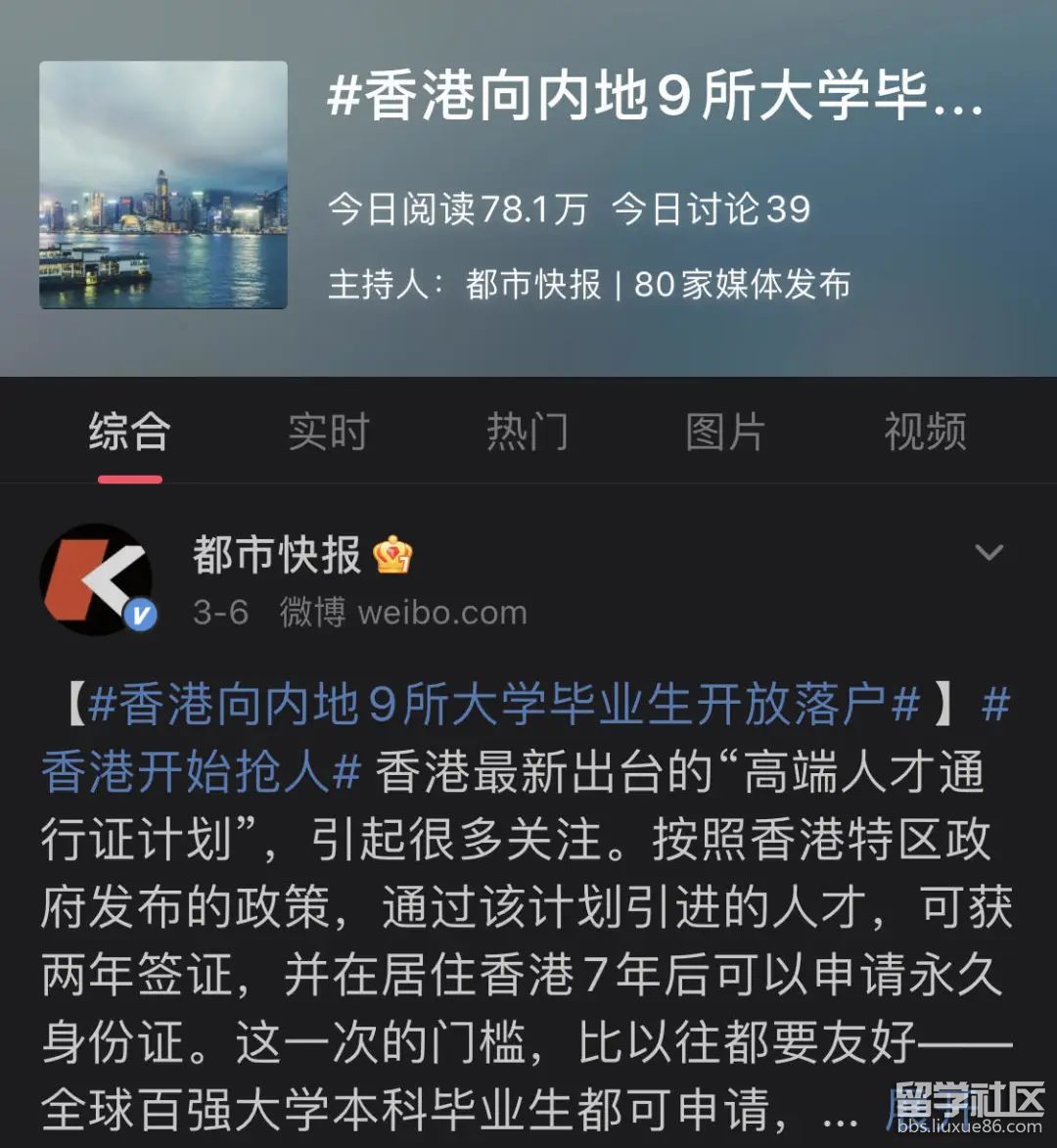1057x1148 pixels.
Task: Open the topic cover photo
Action: click(163, 185)
